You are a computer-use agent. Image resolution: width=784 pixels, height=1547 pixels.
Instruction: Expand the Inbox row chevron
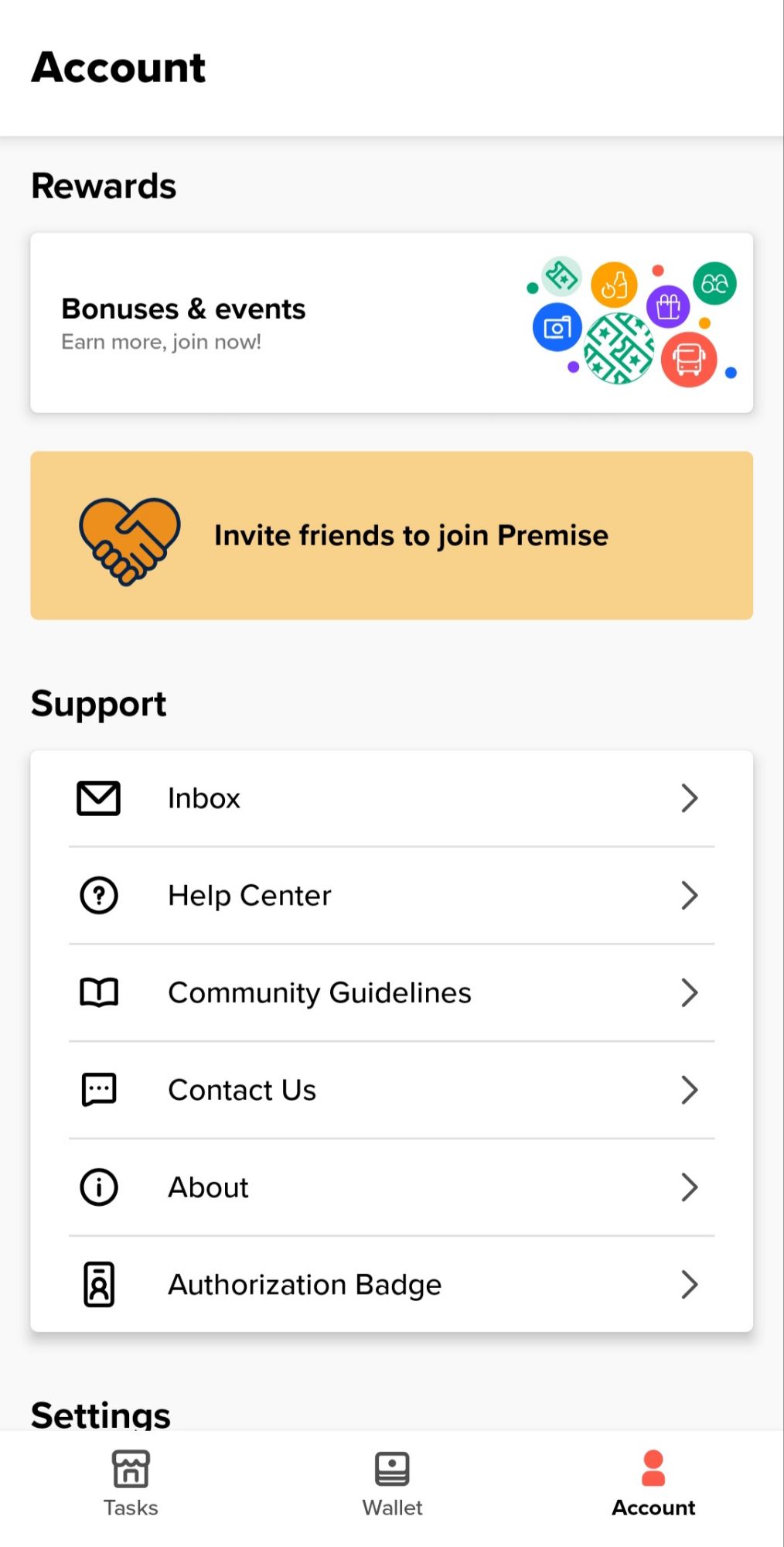coord(690,797)
